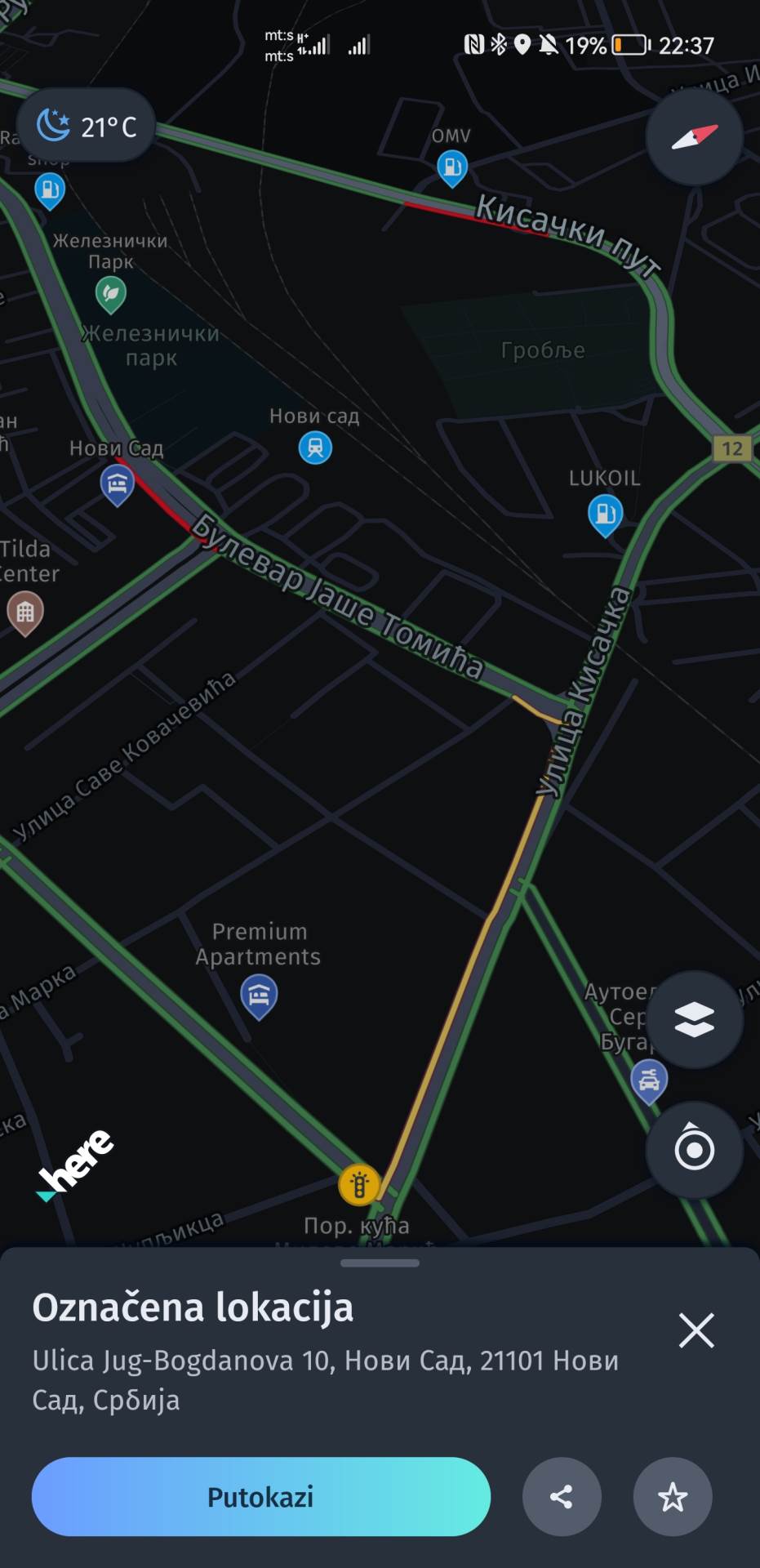Viewport: 760px width, 1568px height.
Task: Open the Železnički Park green space marker
Action: tap(110, 292)
